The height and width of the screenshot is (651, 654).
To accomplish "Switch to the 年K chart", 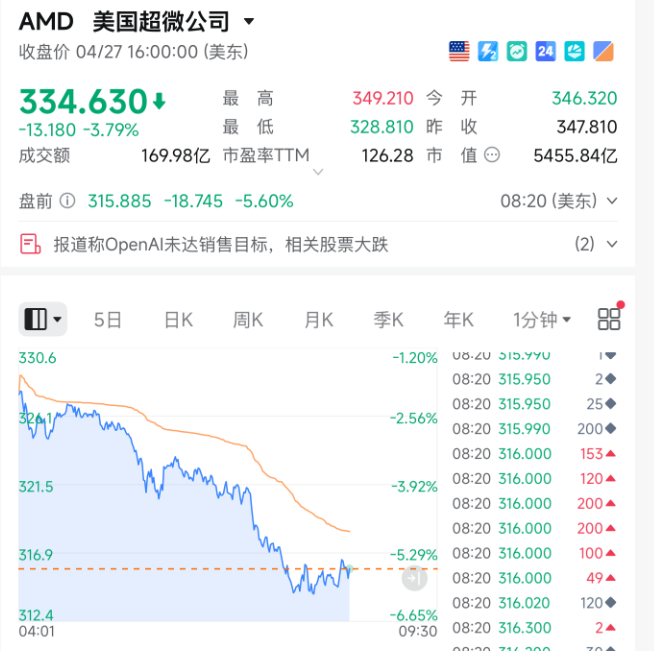I will pos(458,320).
